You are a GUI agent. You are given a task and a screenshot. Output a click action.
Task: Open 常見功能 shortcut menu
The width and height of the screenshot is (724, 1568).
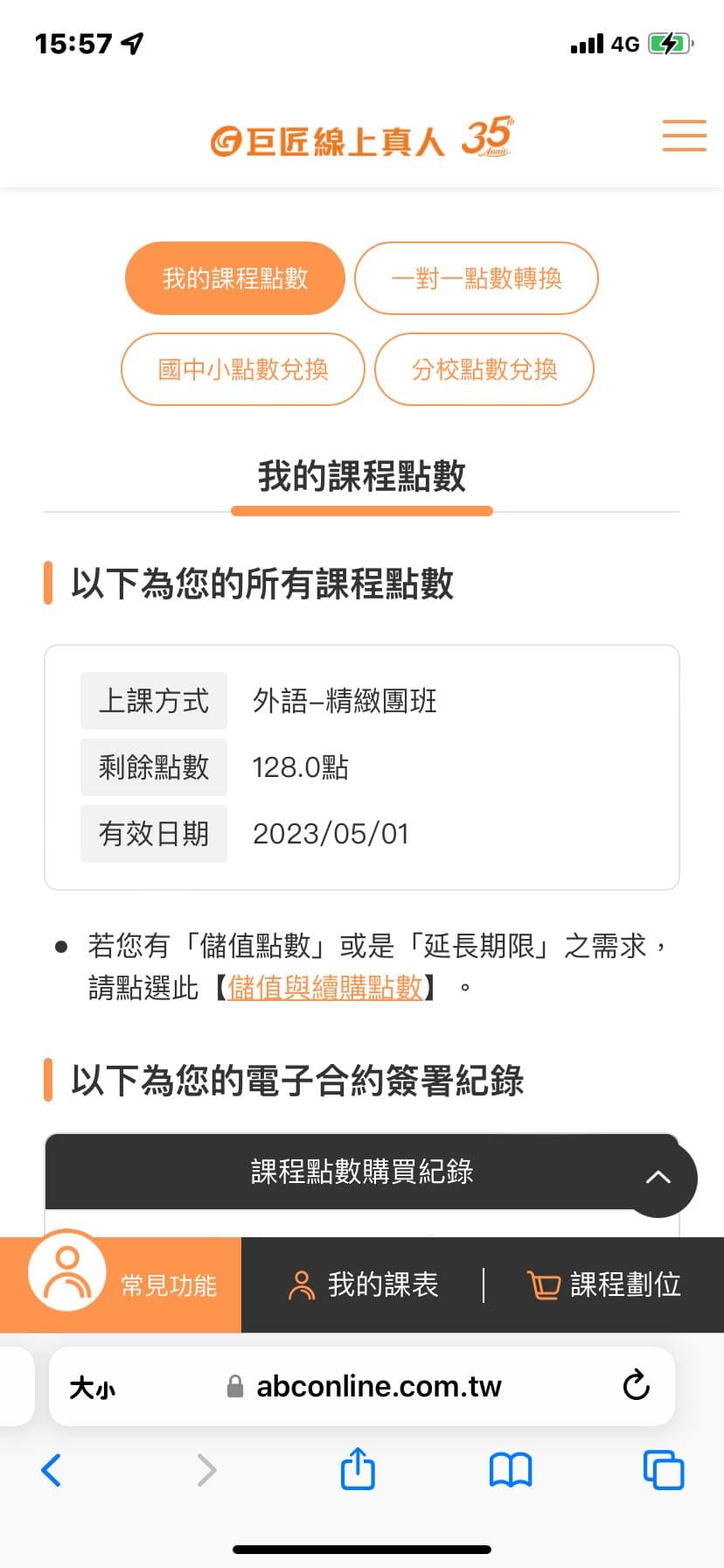tap(122, 1284)
